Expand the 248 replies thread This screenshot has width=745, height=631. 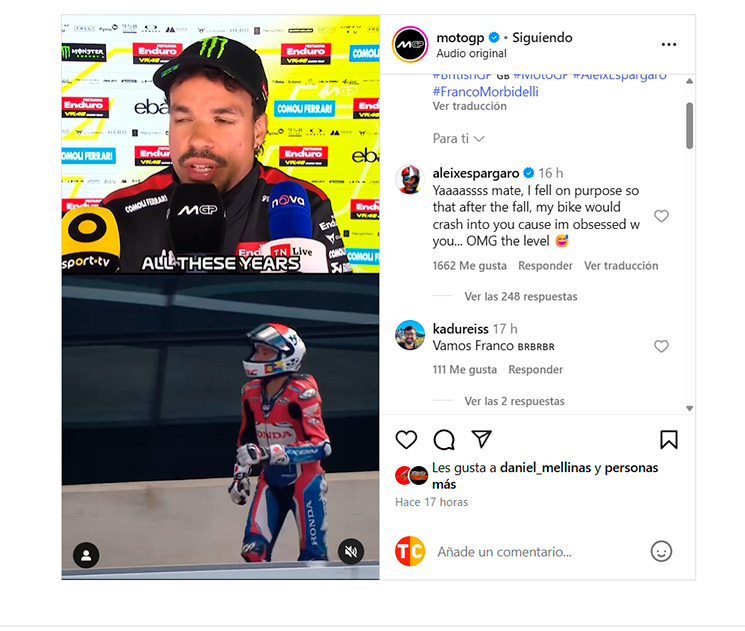click(x=520, y=297)
